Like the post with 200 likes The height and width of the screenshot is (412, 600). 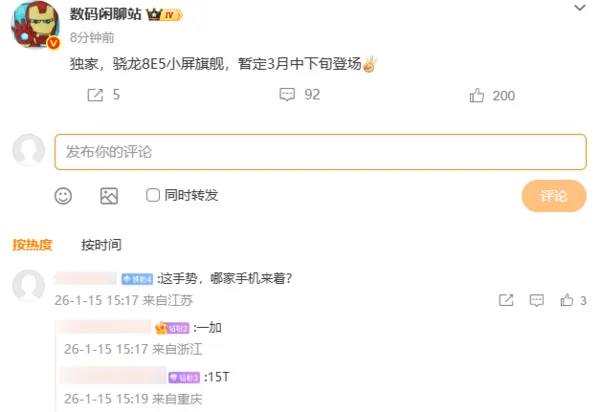point(477,96)
